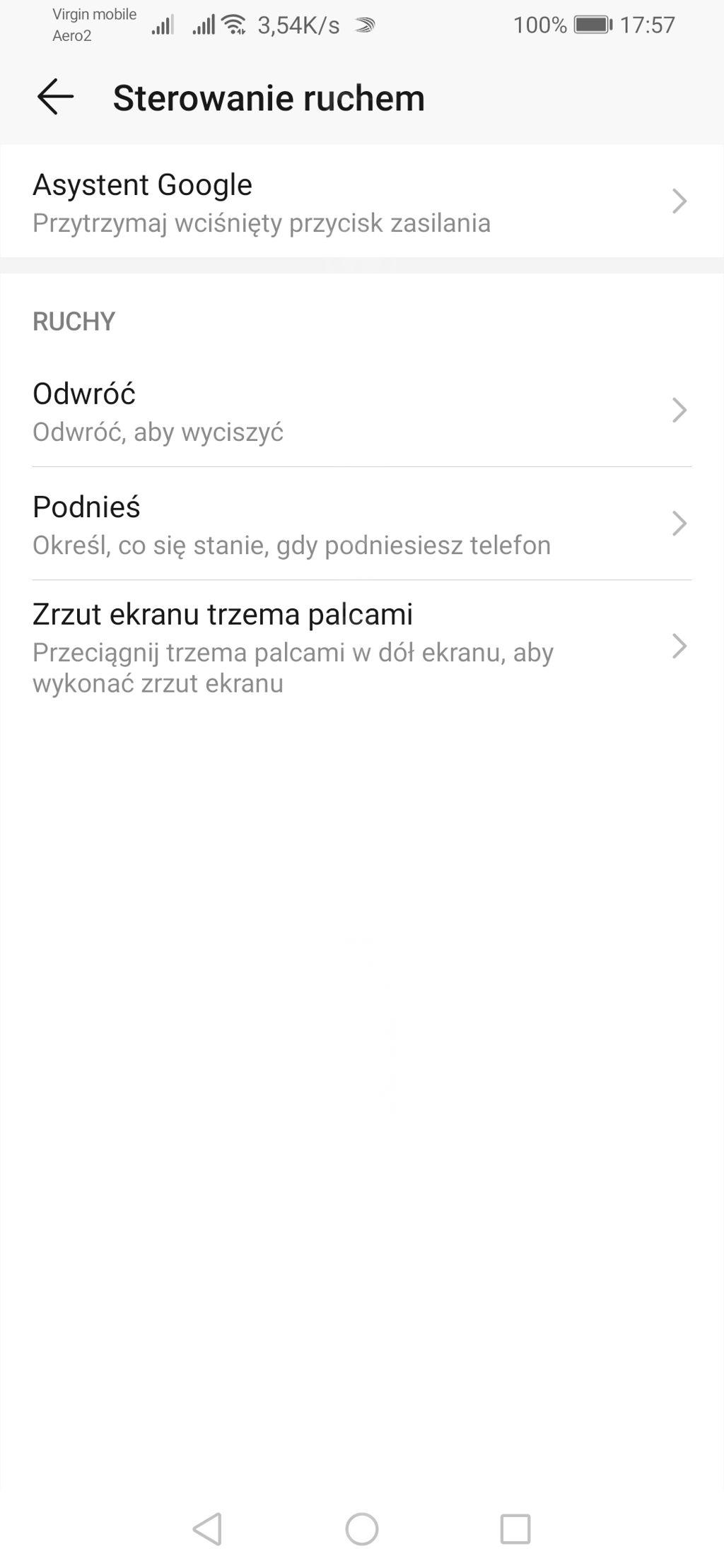Open the Odwróć gesture setting

coord(361,411)
